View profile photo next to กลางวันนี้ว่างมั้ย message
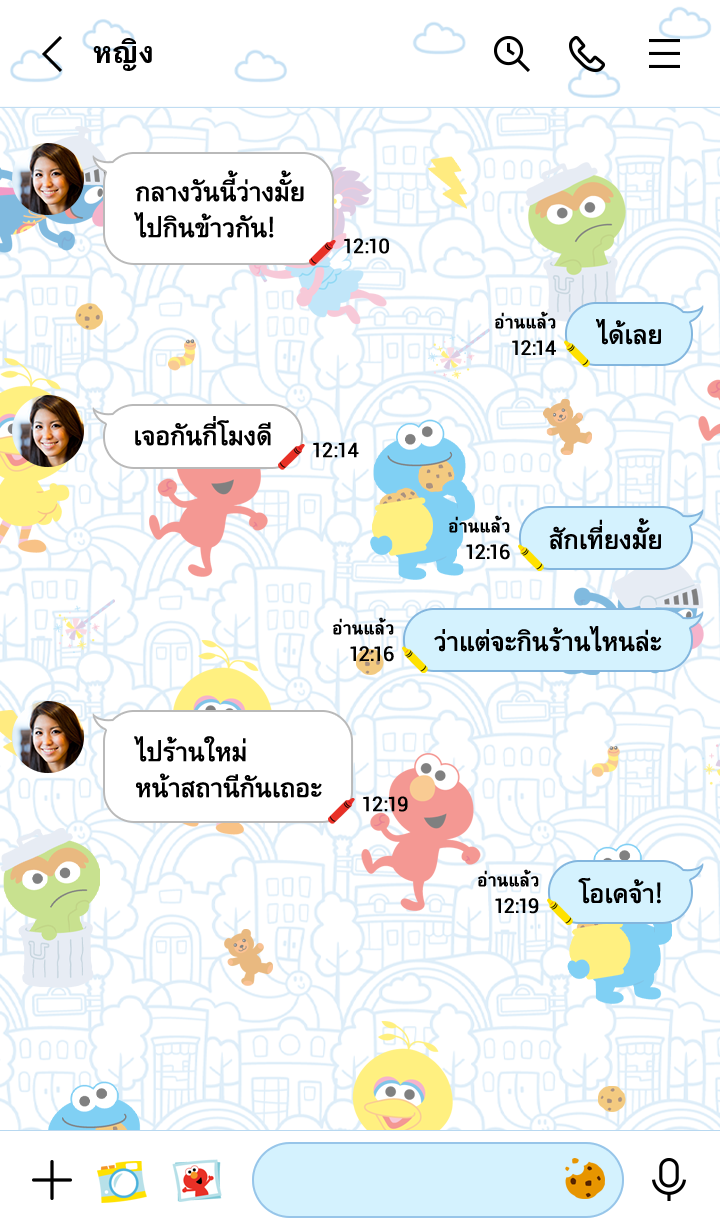Screen dimensions: 720x1232 [x=50, y=180]
